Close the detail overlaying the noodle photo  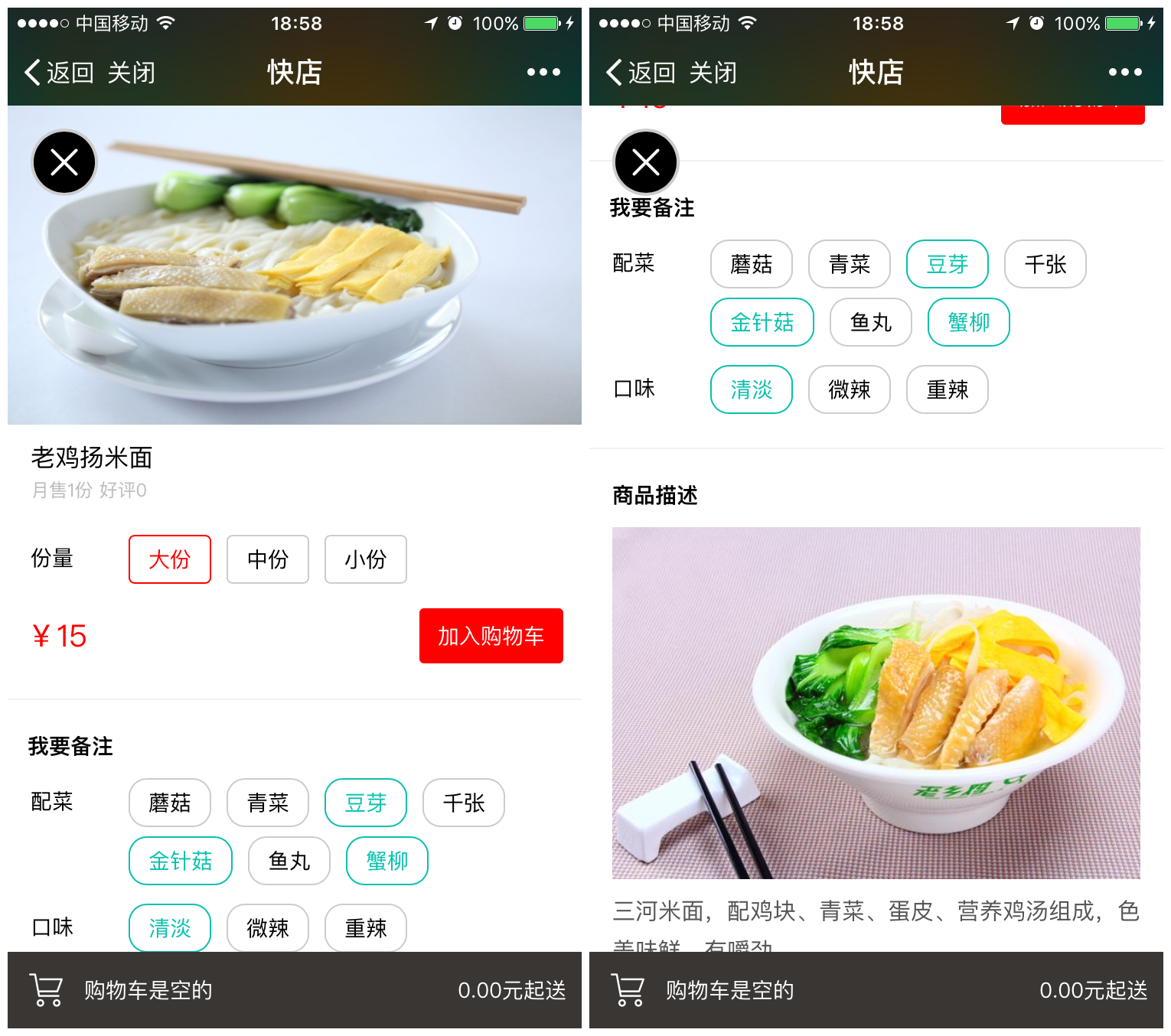[x=64, y=162]
